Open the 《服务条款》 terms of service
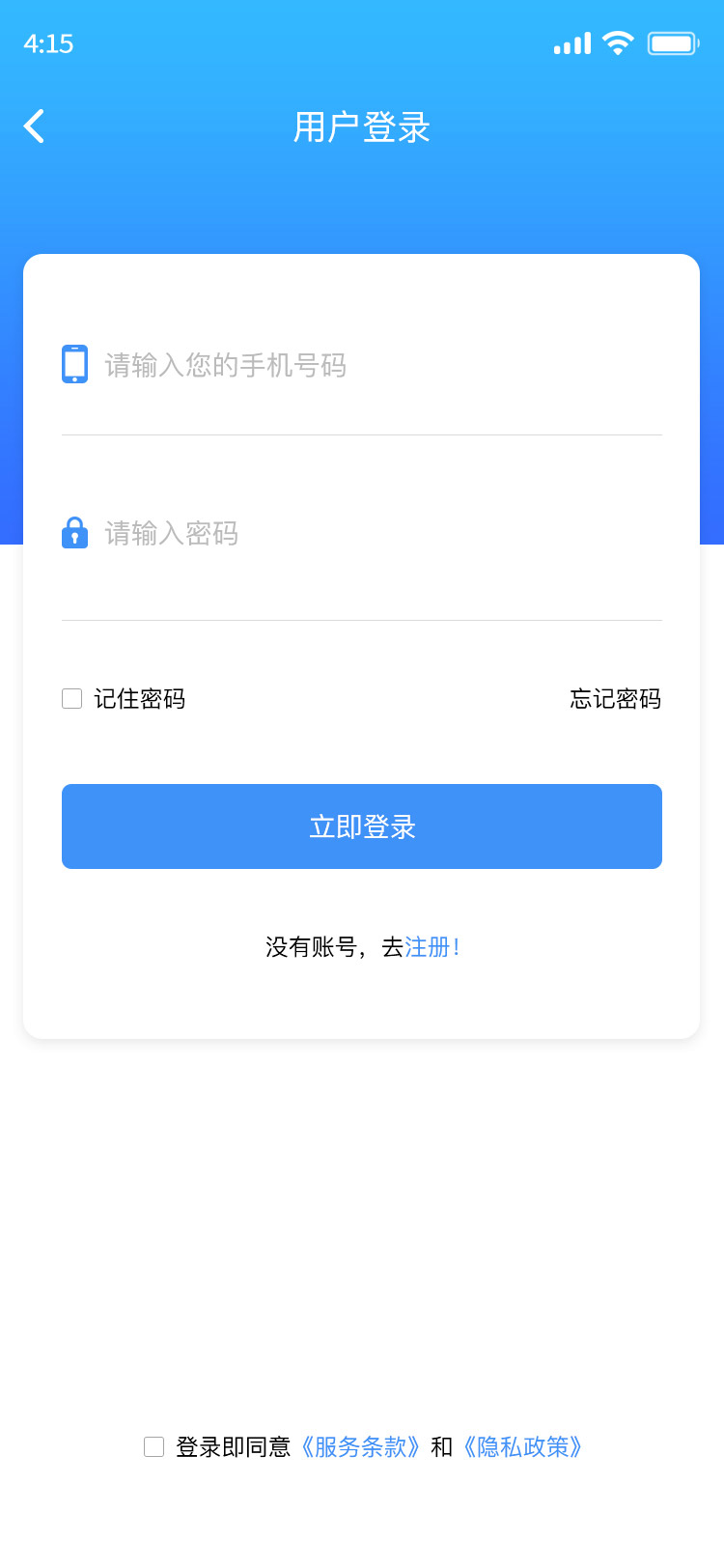This screenshot has width=724, height=1568. tap(359, 1446)
